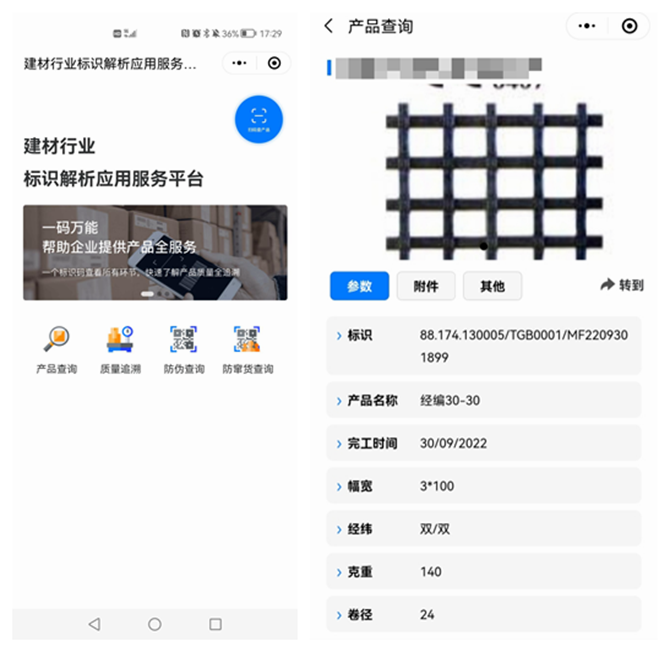
Task: Tap the blue scan code floating button
Action: pos(259,119)
